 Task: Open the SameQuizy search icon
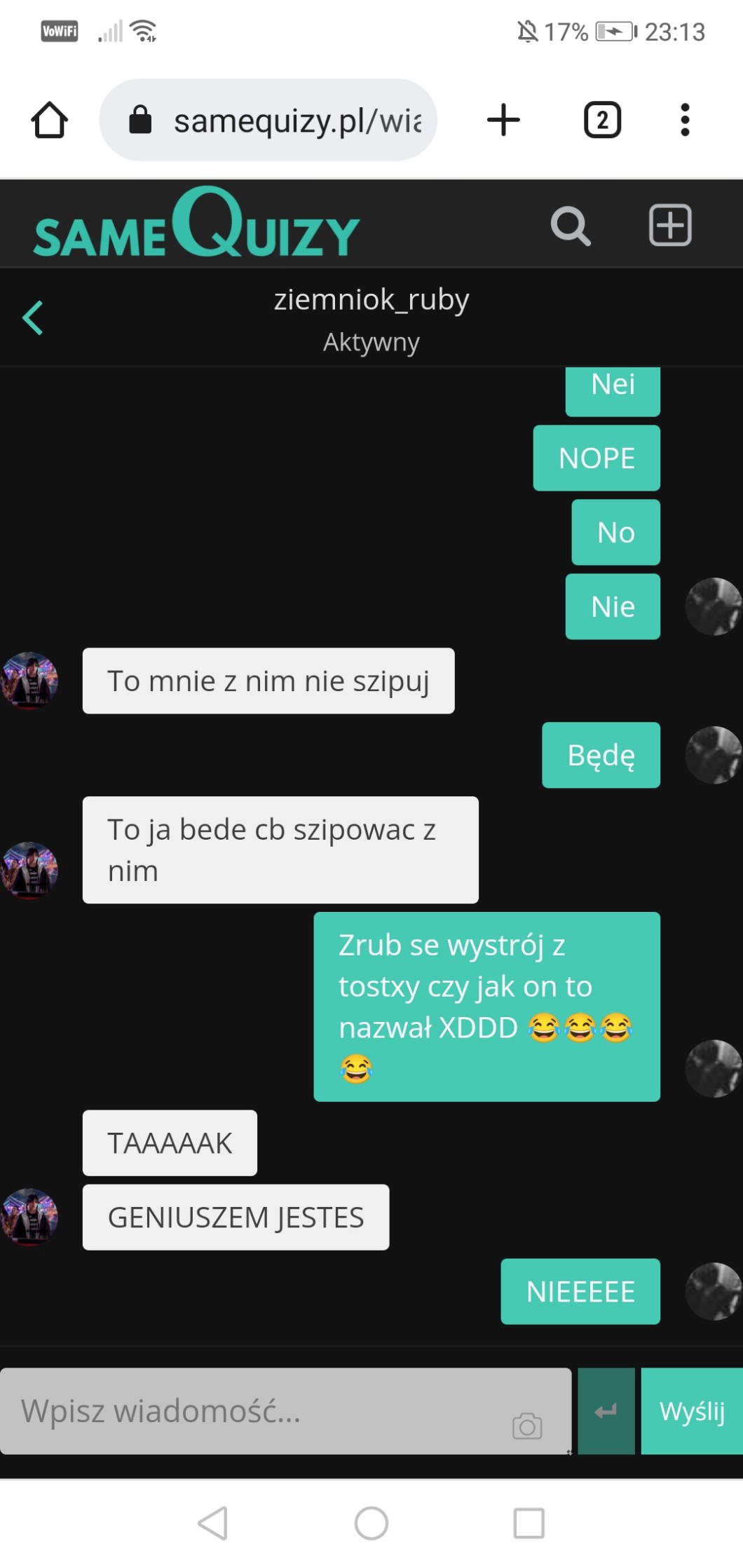[x=570, y=226]
